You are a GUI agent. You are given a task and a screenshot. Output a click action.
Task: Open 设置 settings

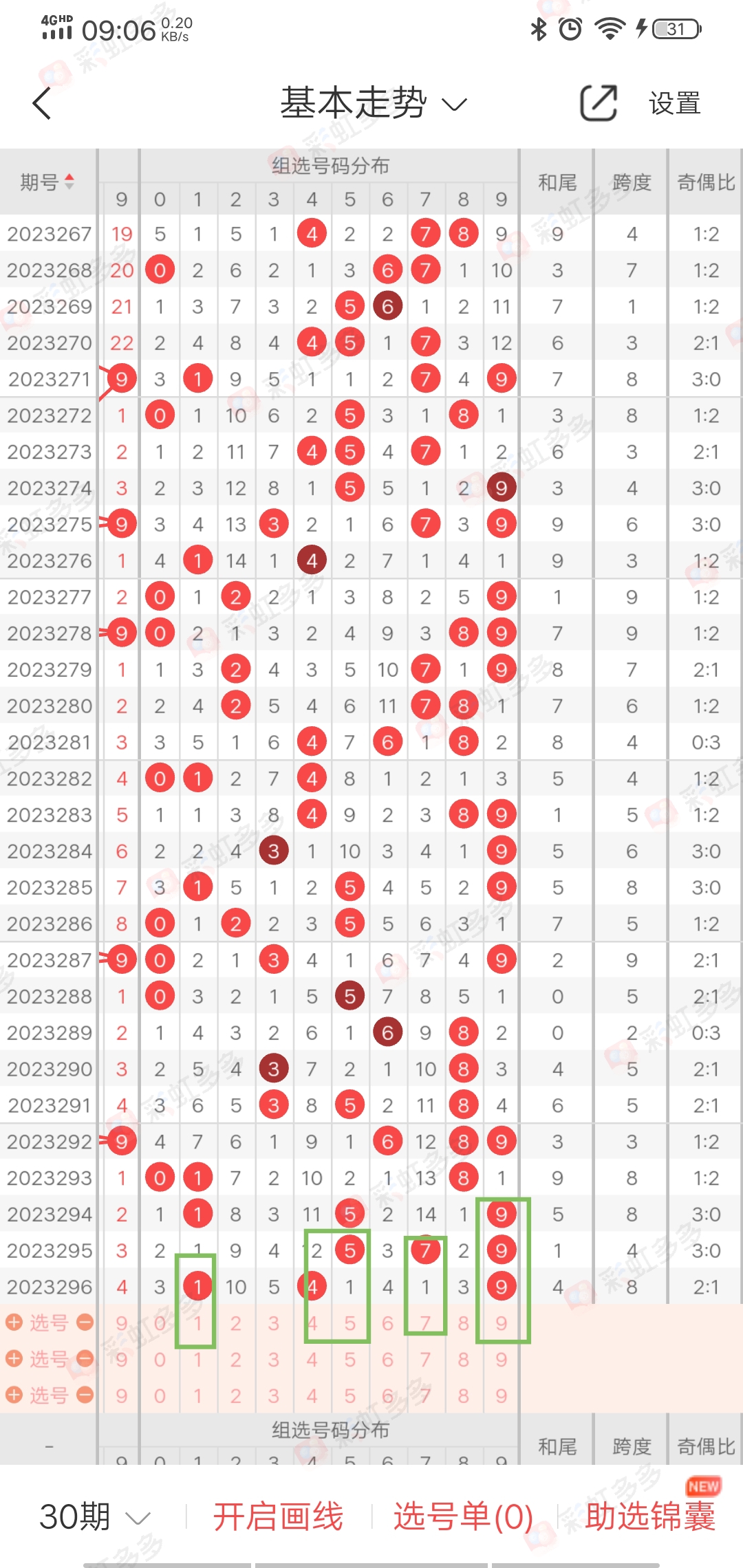[674, 104]
